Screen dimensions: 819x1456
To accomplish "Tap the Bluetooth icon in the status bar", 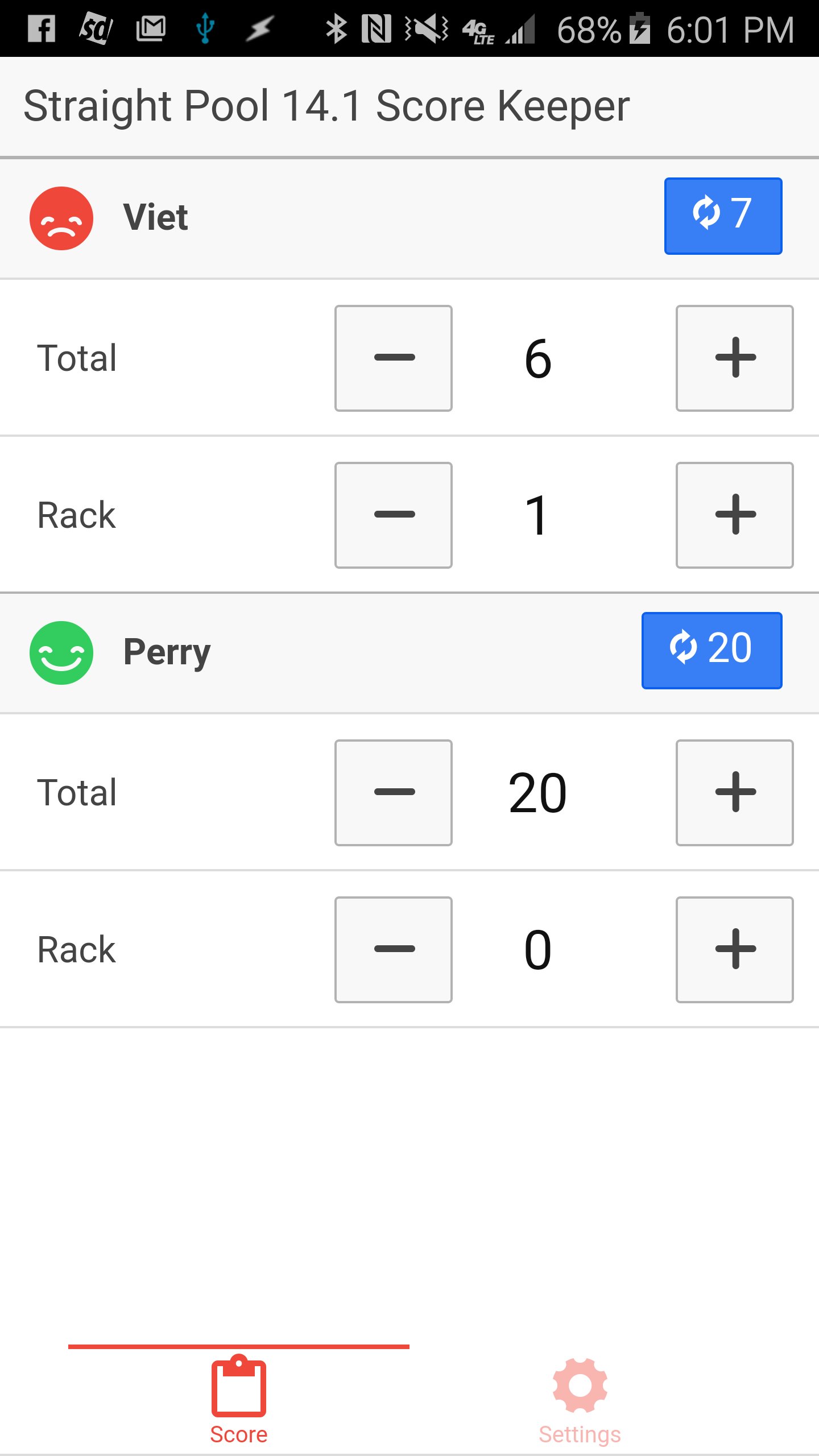I will coord(337,28).
